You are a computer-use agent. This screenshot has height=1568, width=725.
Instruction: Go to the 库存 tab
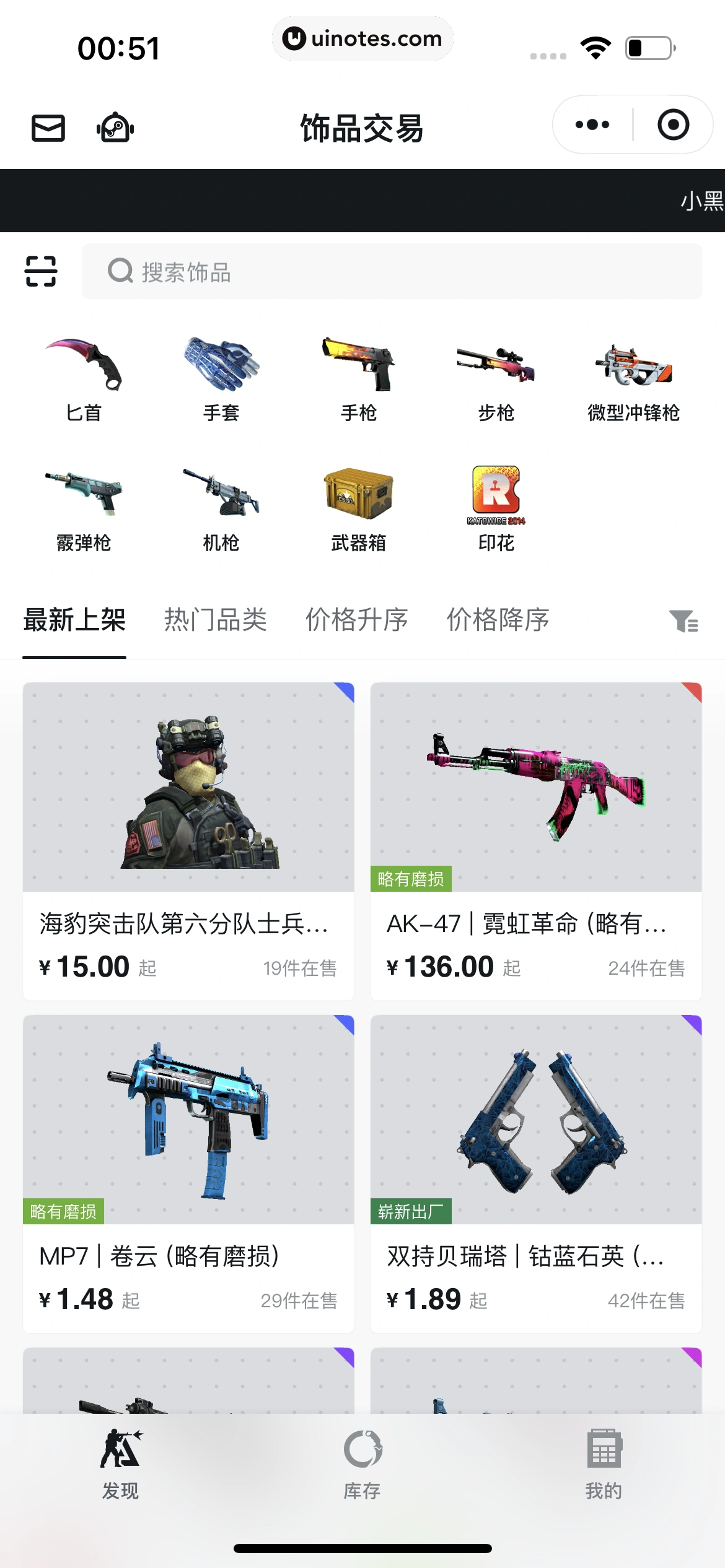pyautogui.click(x=362, y=1465)
